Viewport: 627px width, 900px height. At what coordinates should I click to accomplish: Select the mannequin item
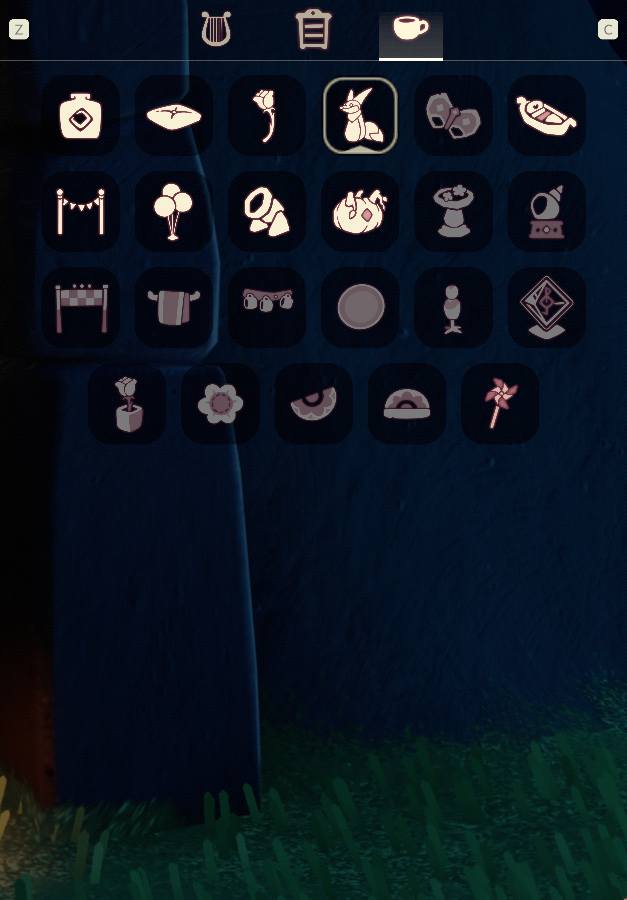(453, 307)
